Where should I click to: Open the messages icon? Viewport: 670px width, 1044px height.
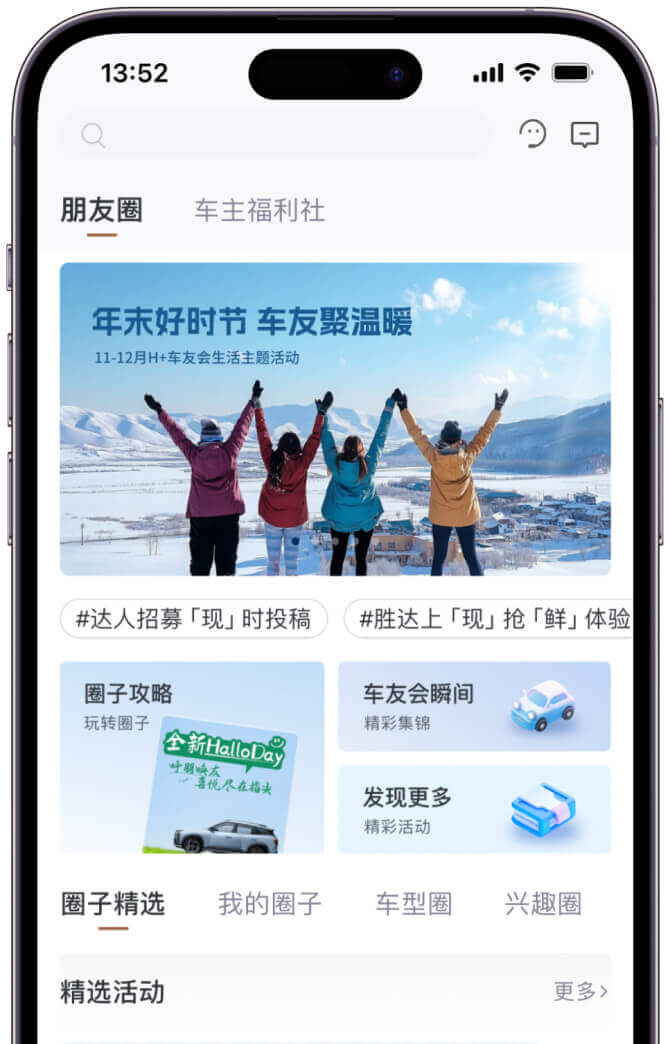coord(585,134)
